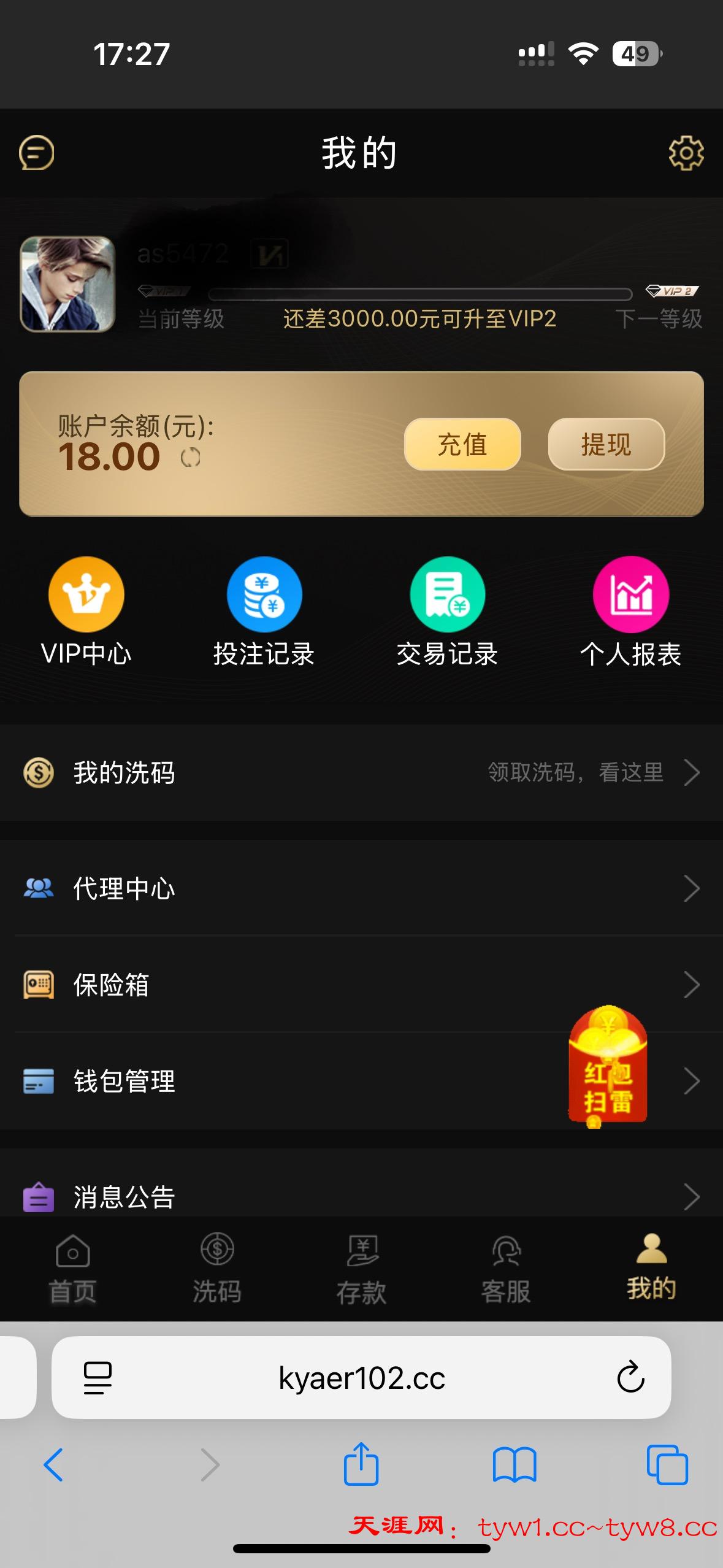Viewport: 723px width, 1568px height.
Task: Open 个人报表 personal report
Action: tap(630, 611)
